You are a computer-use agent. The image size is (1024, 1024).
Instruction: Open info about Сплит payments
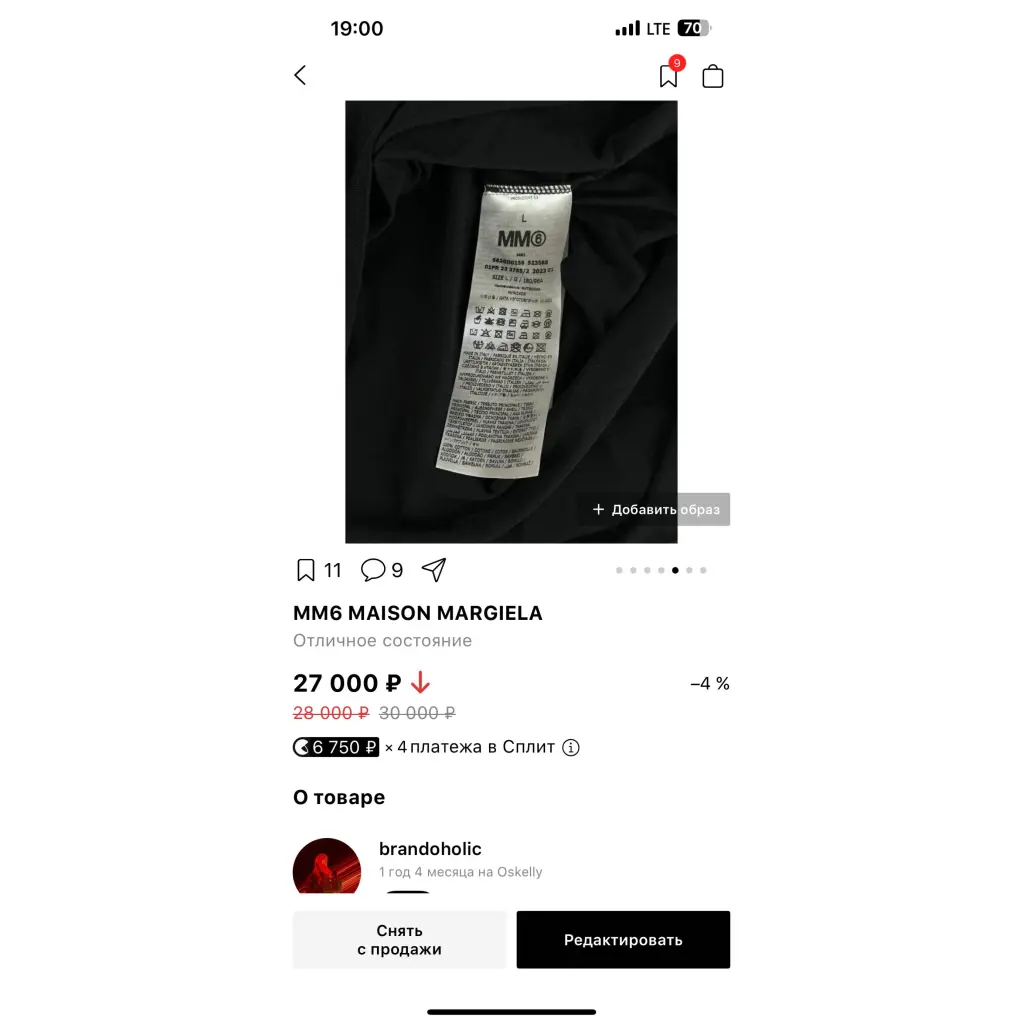click(571, 747)
